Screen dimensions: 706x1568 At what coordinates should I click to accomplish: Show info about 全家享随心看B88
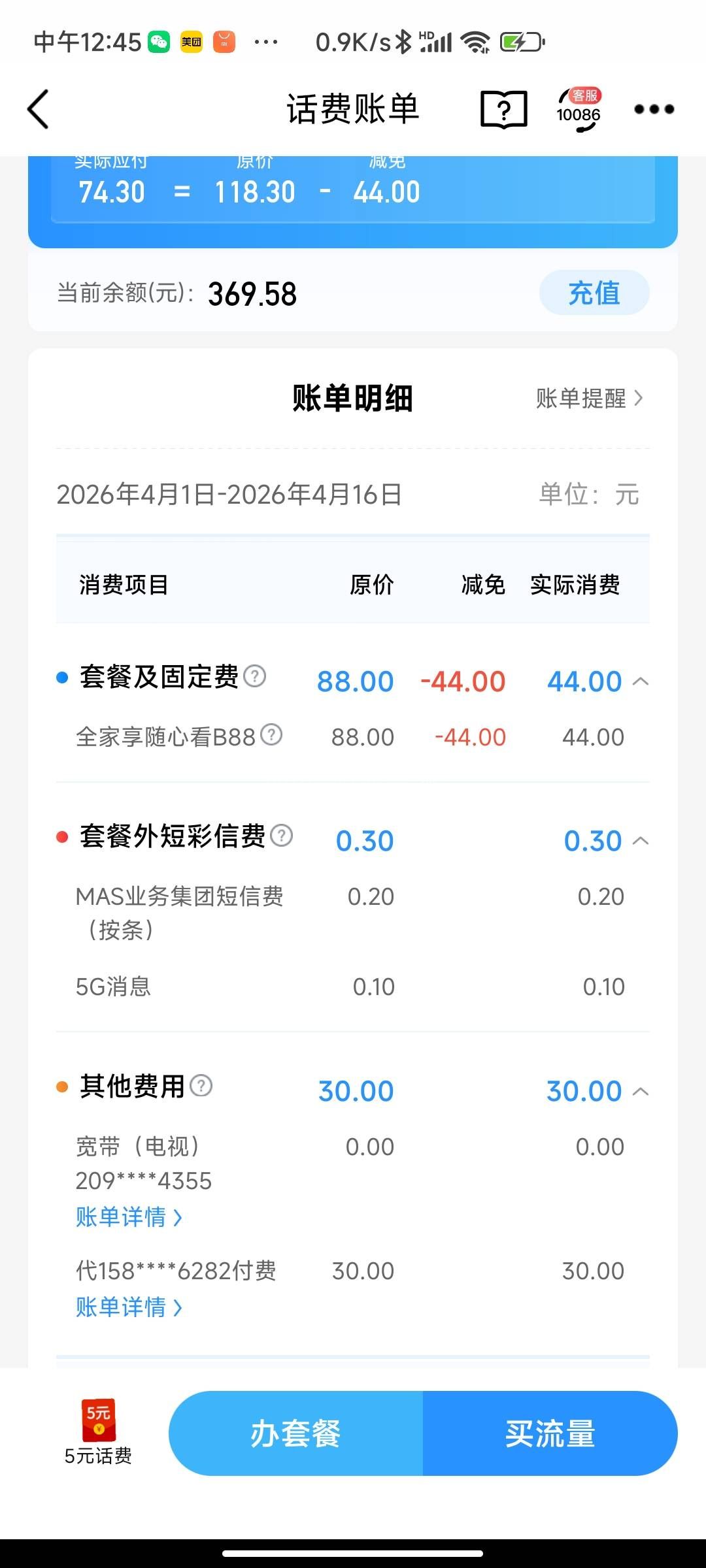(271, 736)
